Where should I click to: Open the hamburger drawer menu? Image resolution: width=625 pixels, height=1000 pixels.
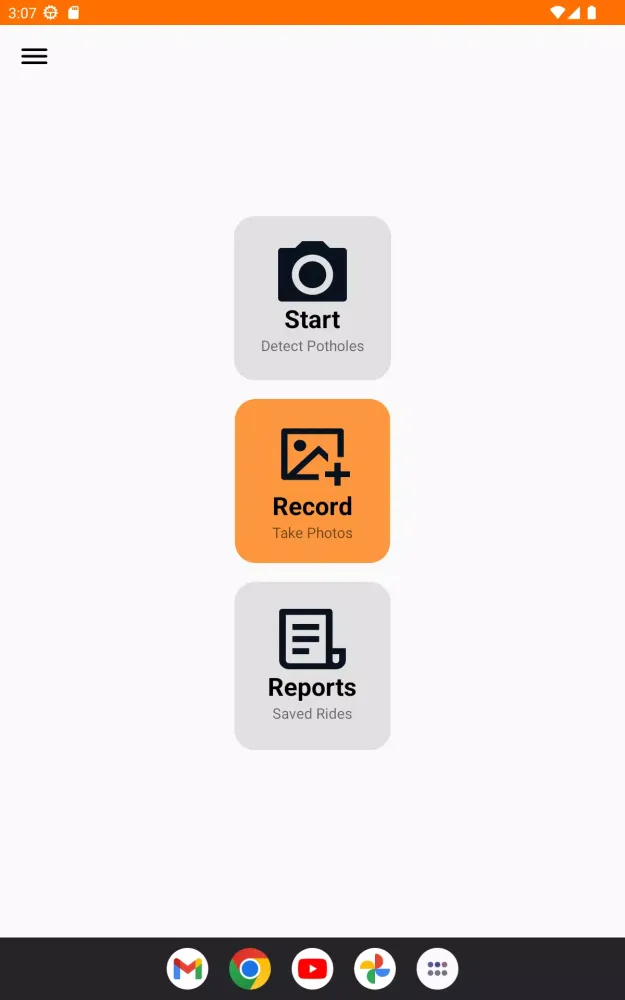coord(34,56)
